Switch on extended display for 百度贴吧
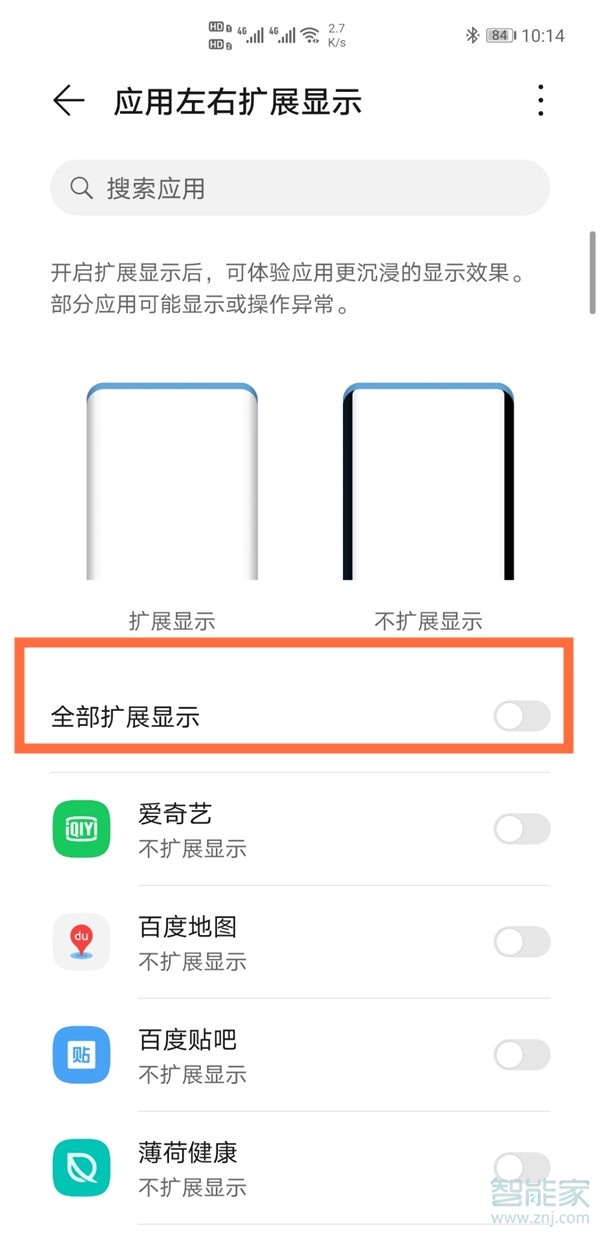 pyautogui.click(x=521, y=1055)
